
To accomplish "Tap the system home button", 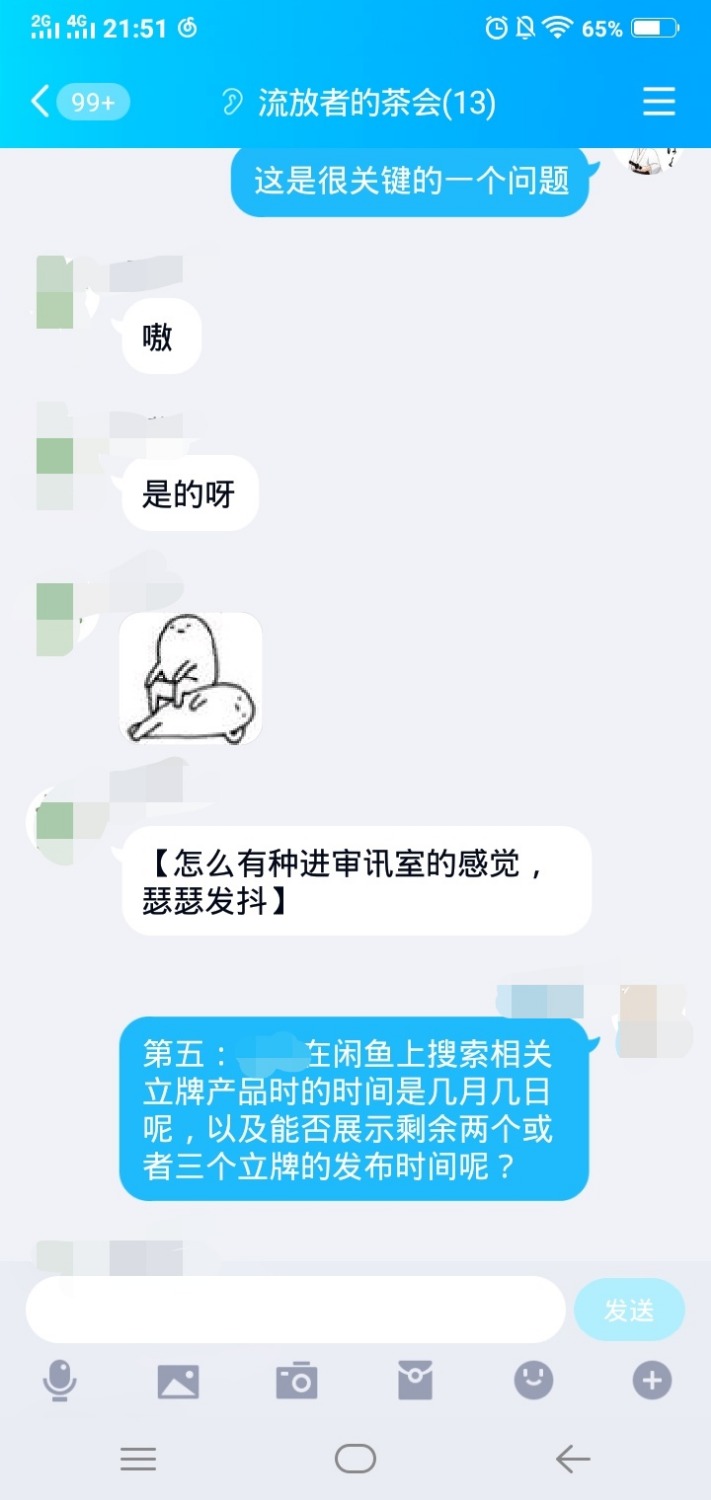I will [x=355, y=1459].
